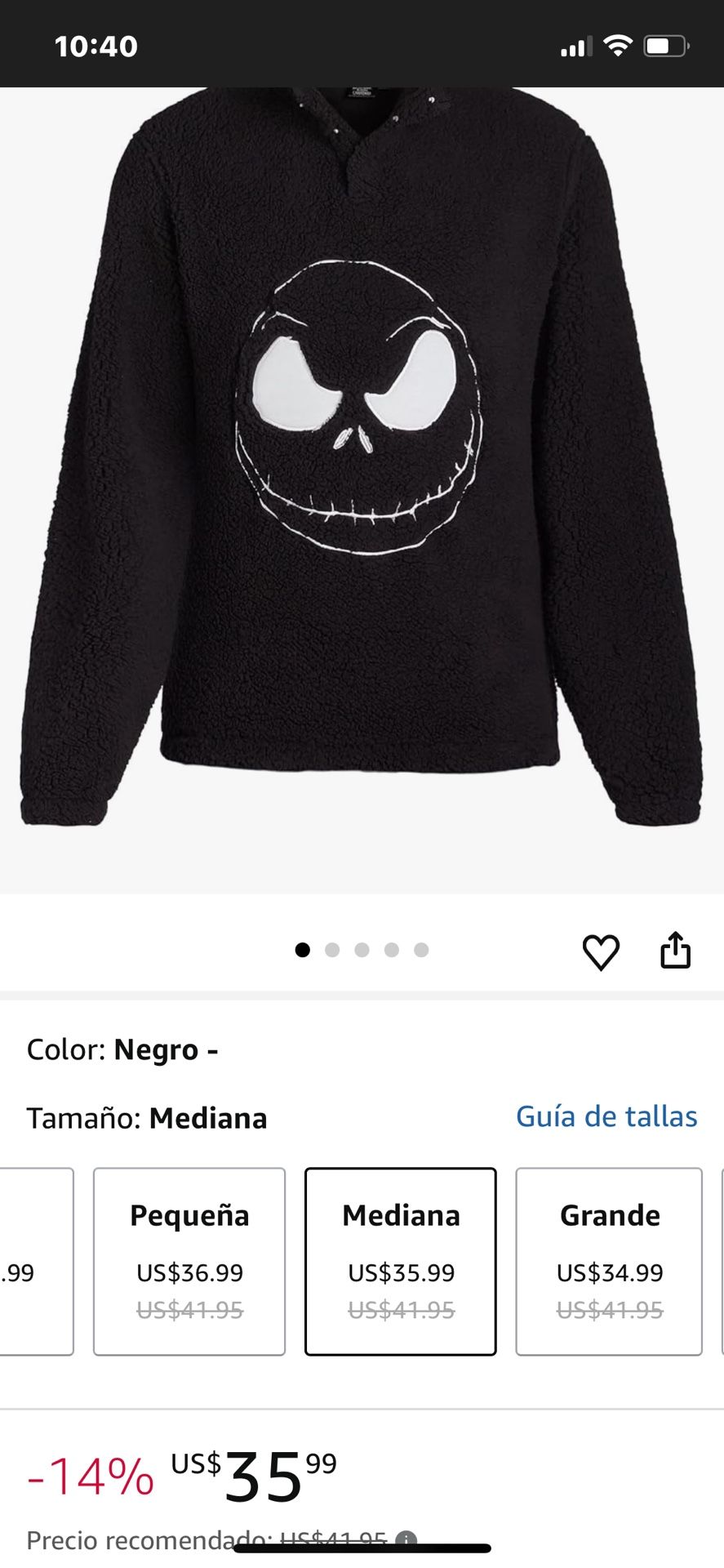Tap the heart icon to save to wishlist
724x1568 pixels.
(x=602, y=950)
